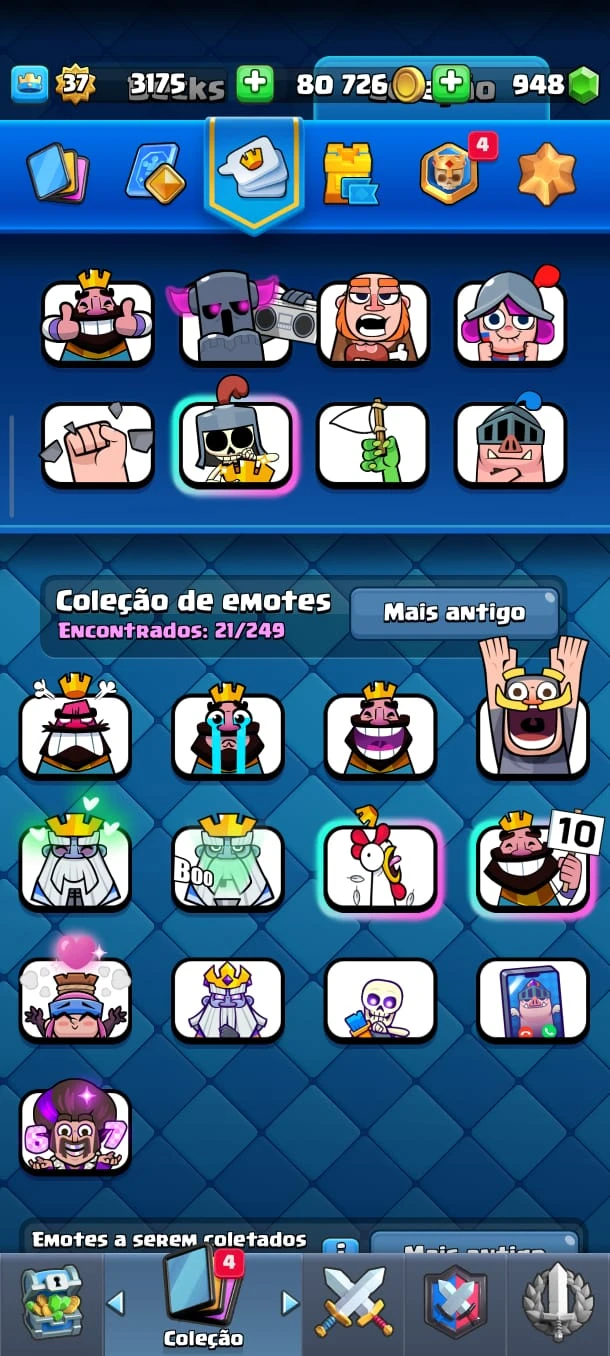The image size is (610, 1356).
Task: Tap the ghost king Boo emote
Action: tap(228, 866)
